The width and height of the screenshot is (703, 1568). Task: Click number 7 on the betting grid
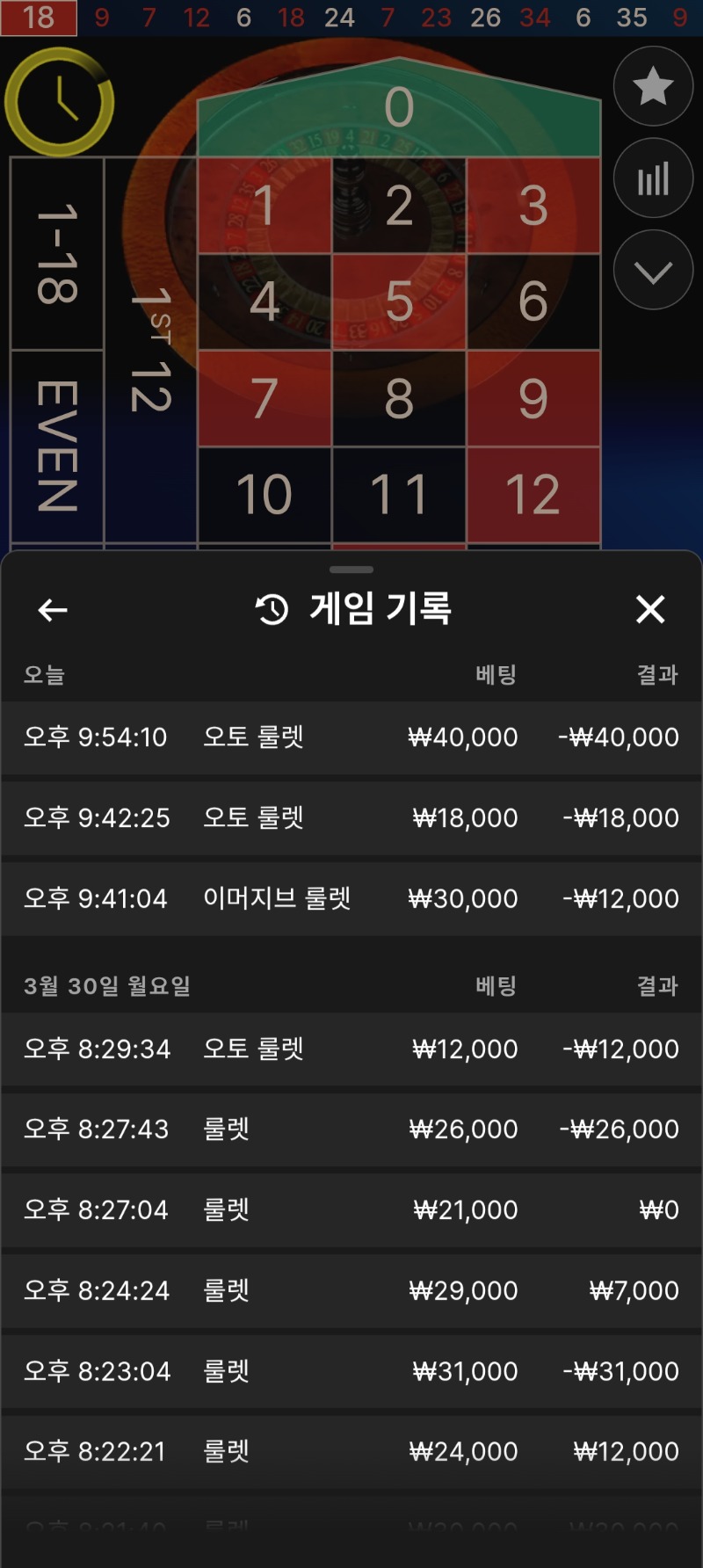pyautogui.click(x=265, y=397)
